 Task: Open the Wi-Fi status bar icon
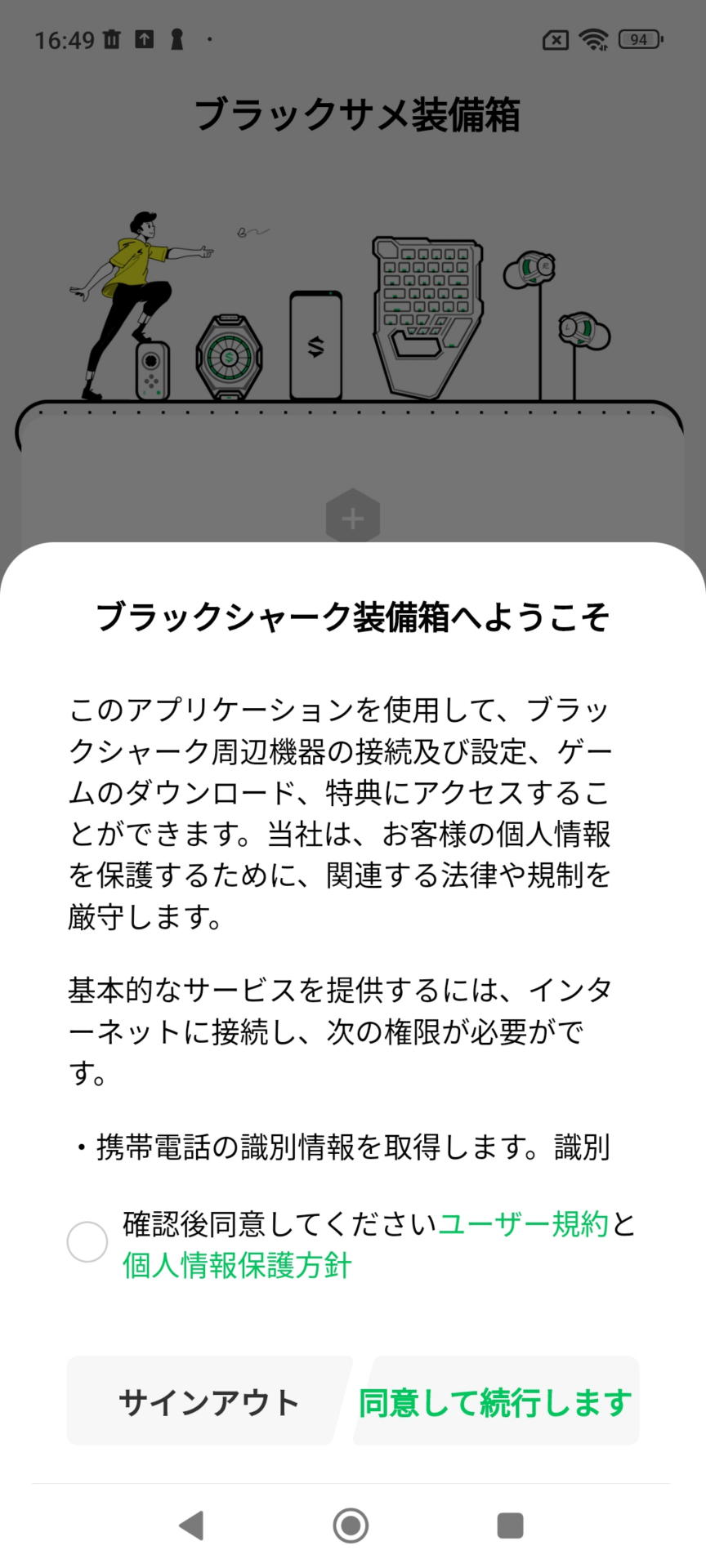[x=595, y=38]
